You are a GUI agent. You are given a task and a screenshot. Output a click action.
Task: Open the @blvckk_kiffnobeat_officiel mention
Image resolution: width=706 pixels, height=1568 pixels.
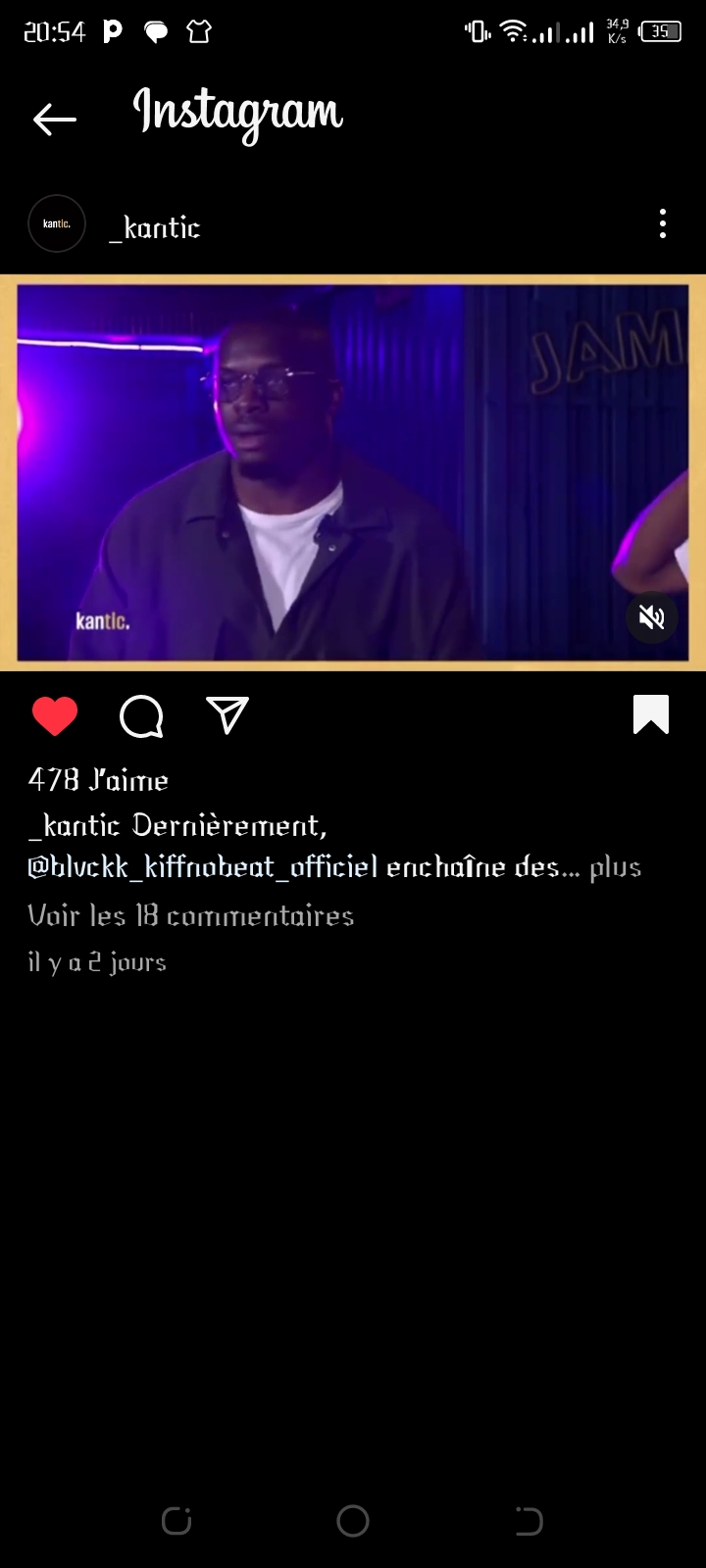[202, 867]
